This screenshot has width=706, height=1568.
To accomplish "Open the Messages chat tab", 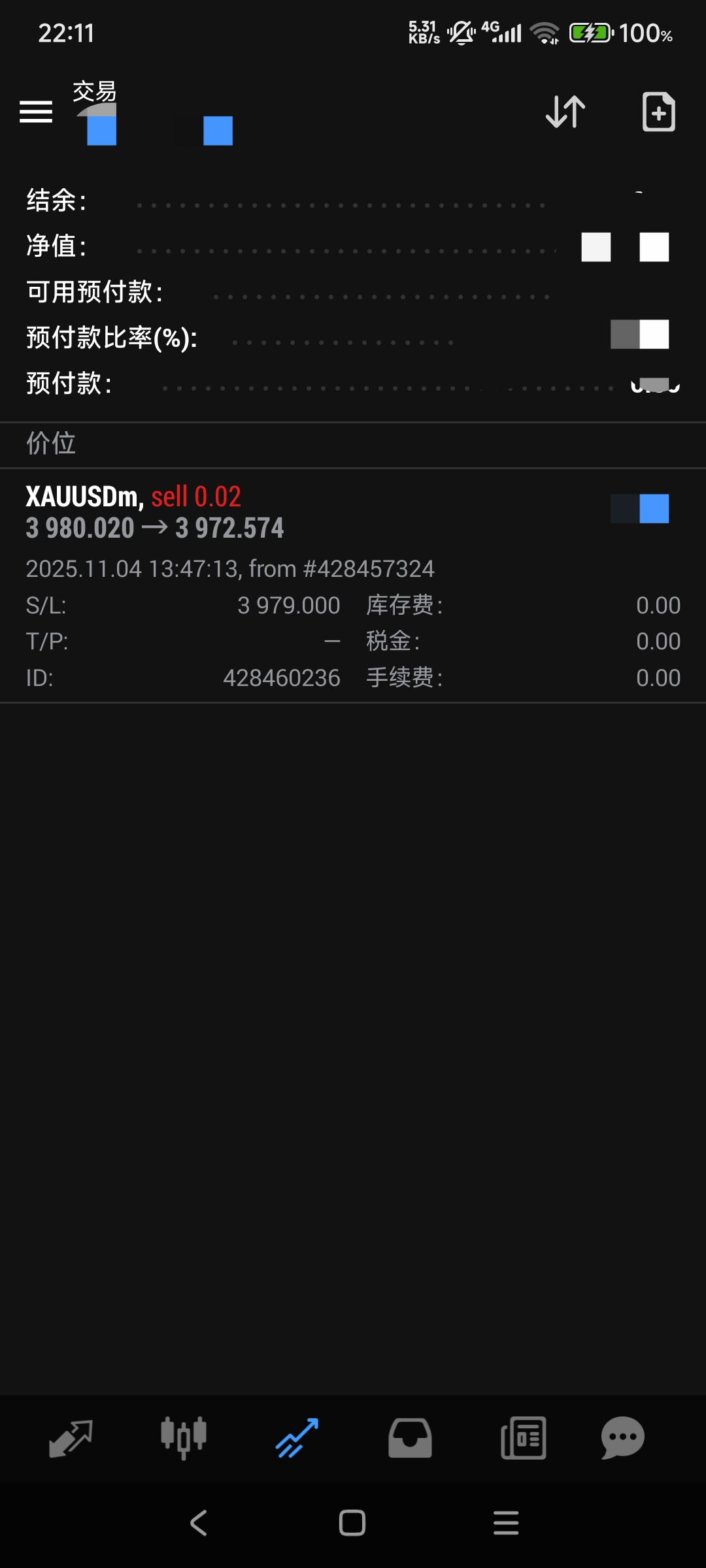I will [x=622, y=1438].
